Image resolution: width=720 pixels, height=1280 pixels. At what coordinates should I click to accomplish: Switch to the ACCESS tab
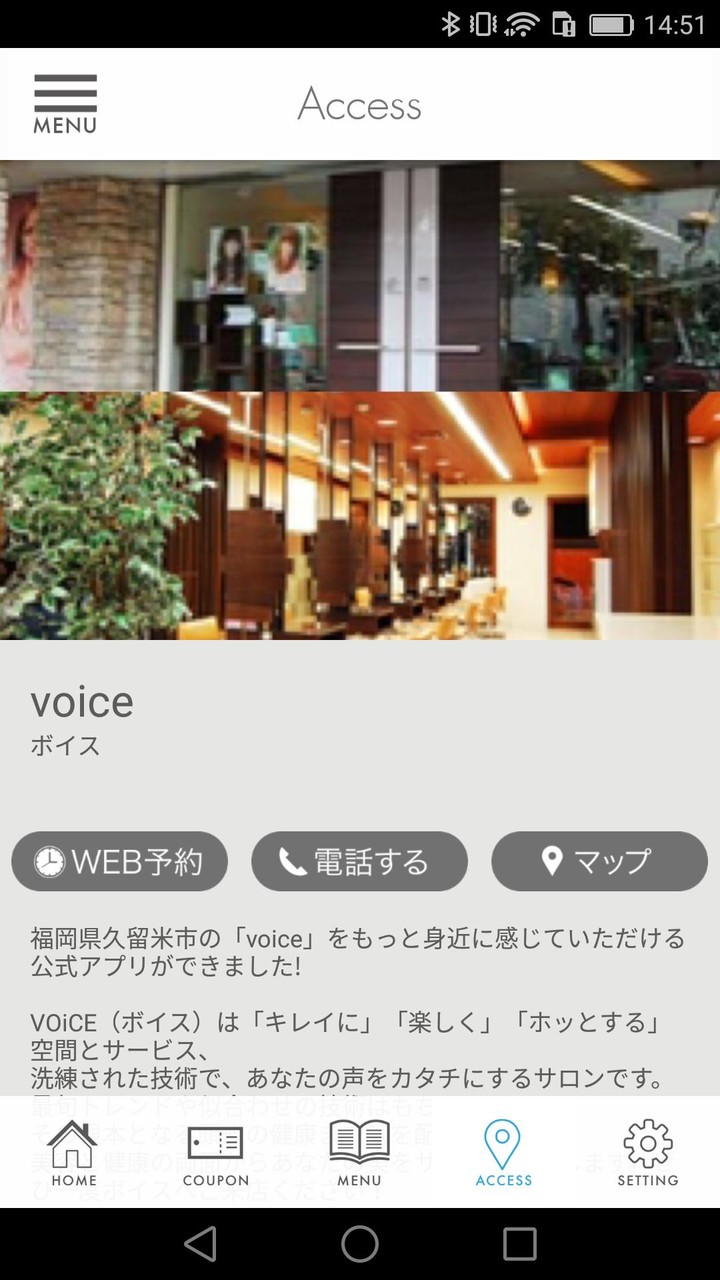click(x=502, y=1155)
